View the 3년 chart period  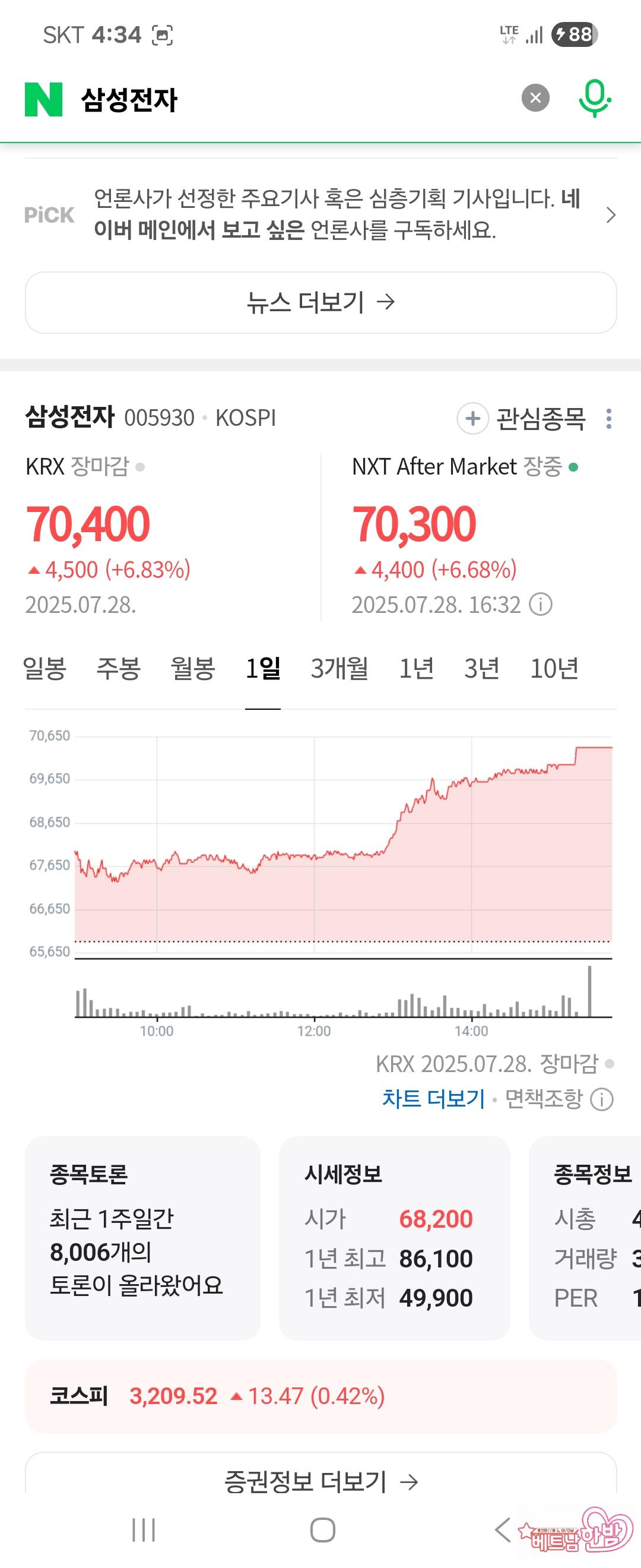point(482,668)
